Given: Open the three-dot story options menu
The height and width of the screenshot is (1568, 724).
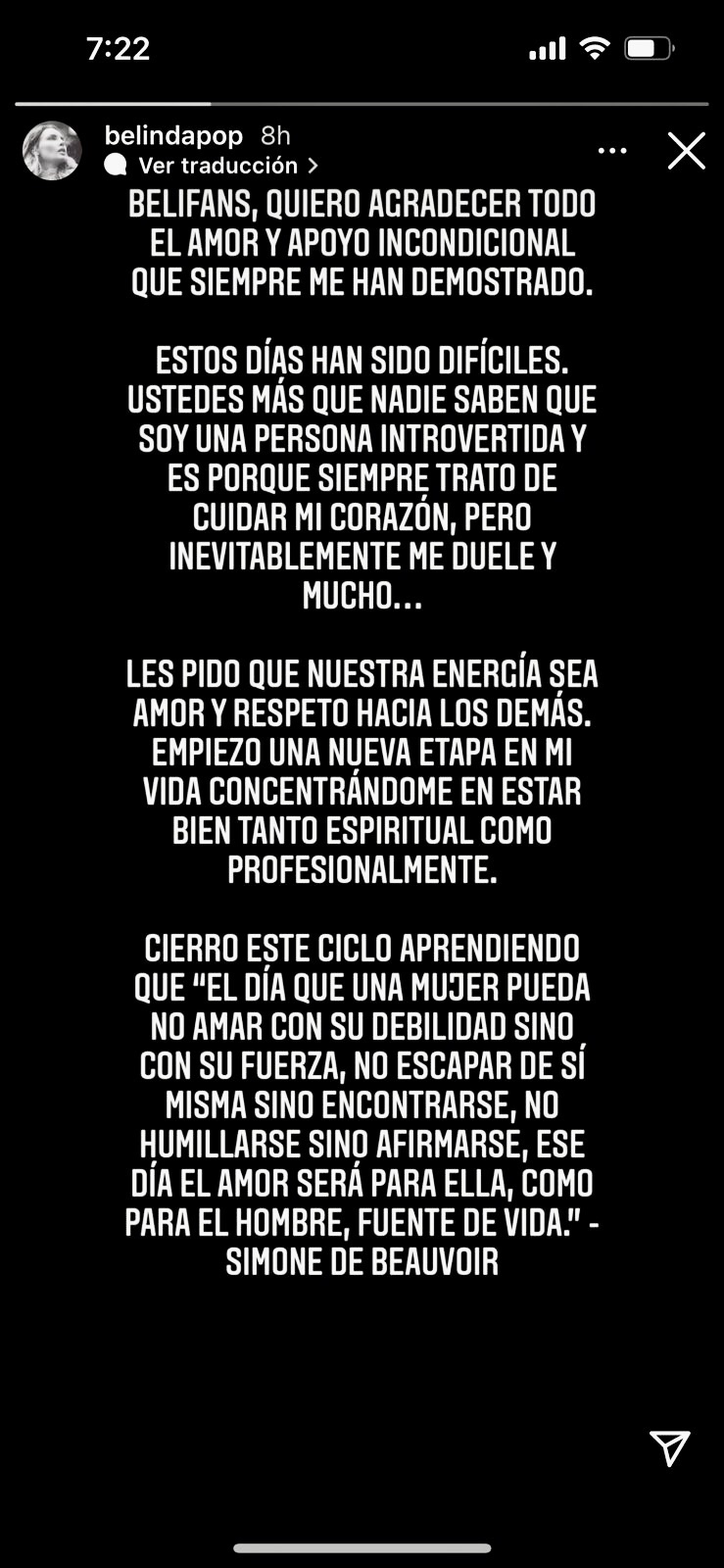Looking at the screenshot, I should (x=612, y=151).
